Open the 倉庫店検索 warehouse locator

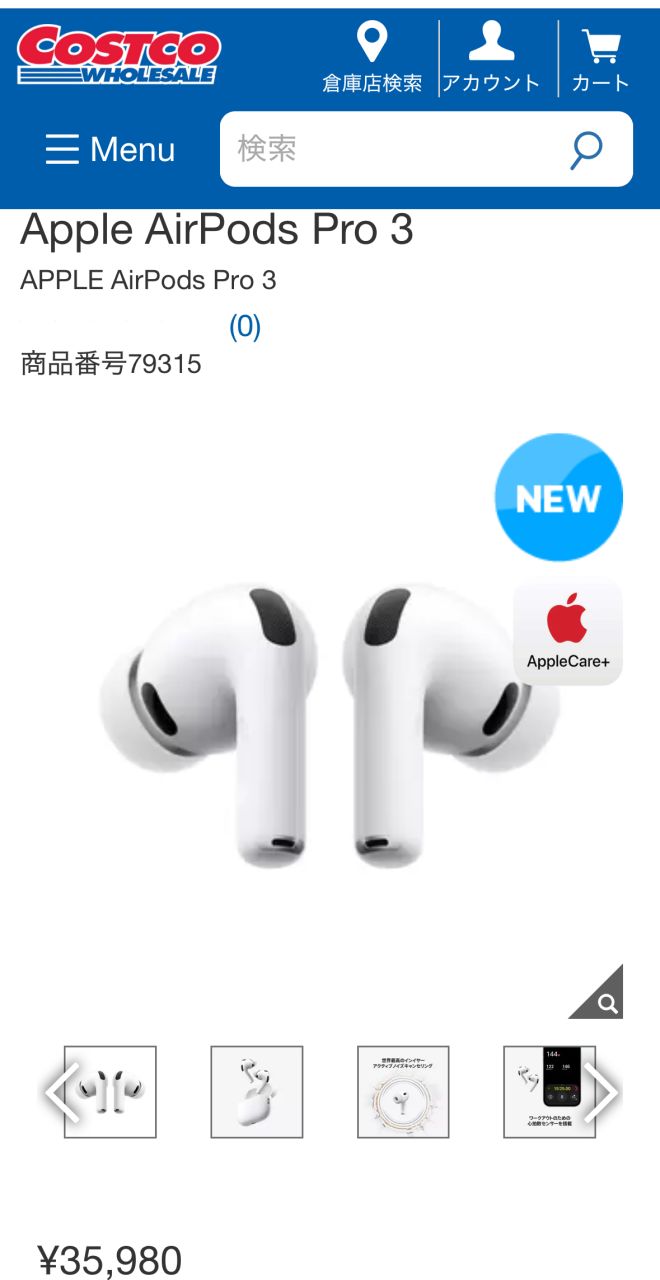coord(372,60)
